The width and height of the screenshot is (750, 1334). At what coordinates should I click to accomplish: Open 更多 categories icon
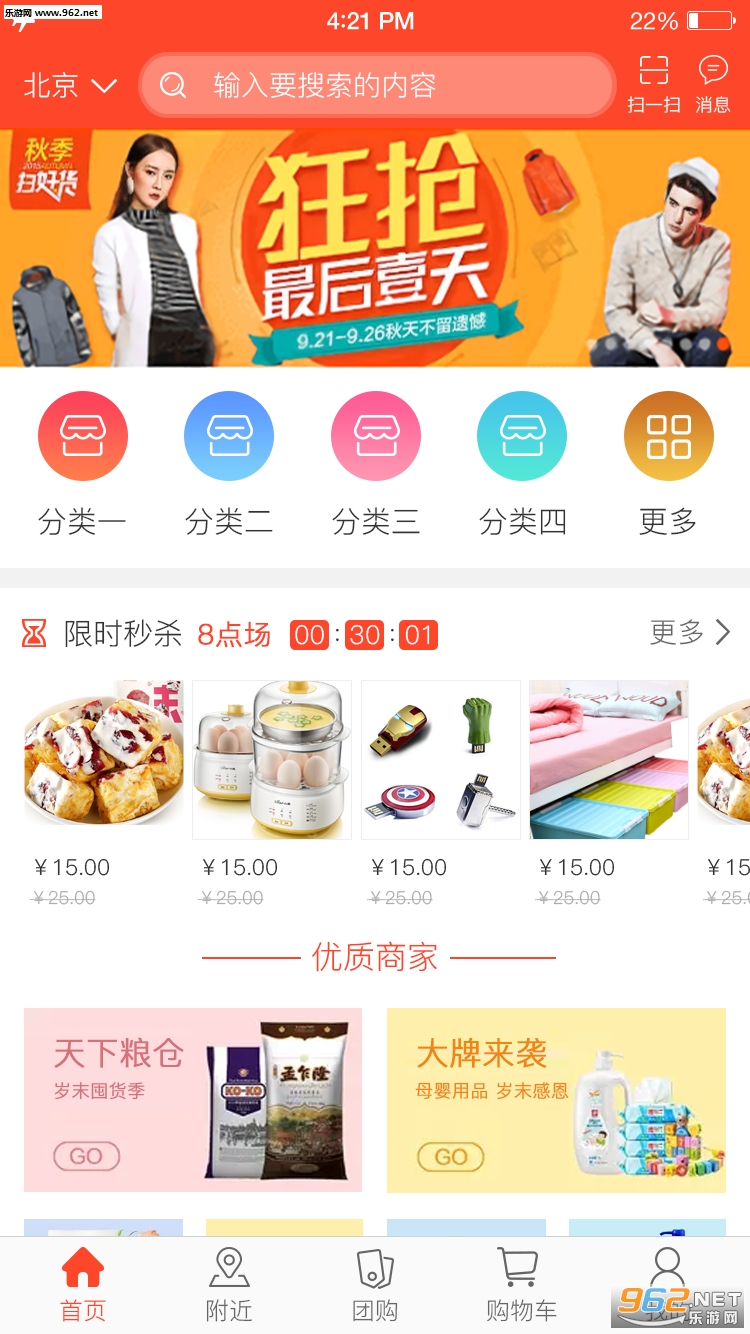tap(668, 464)
